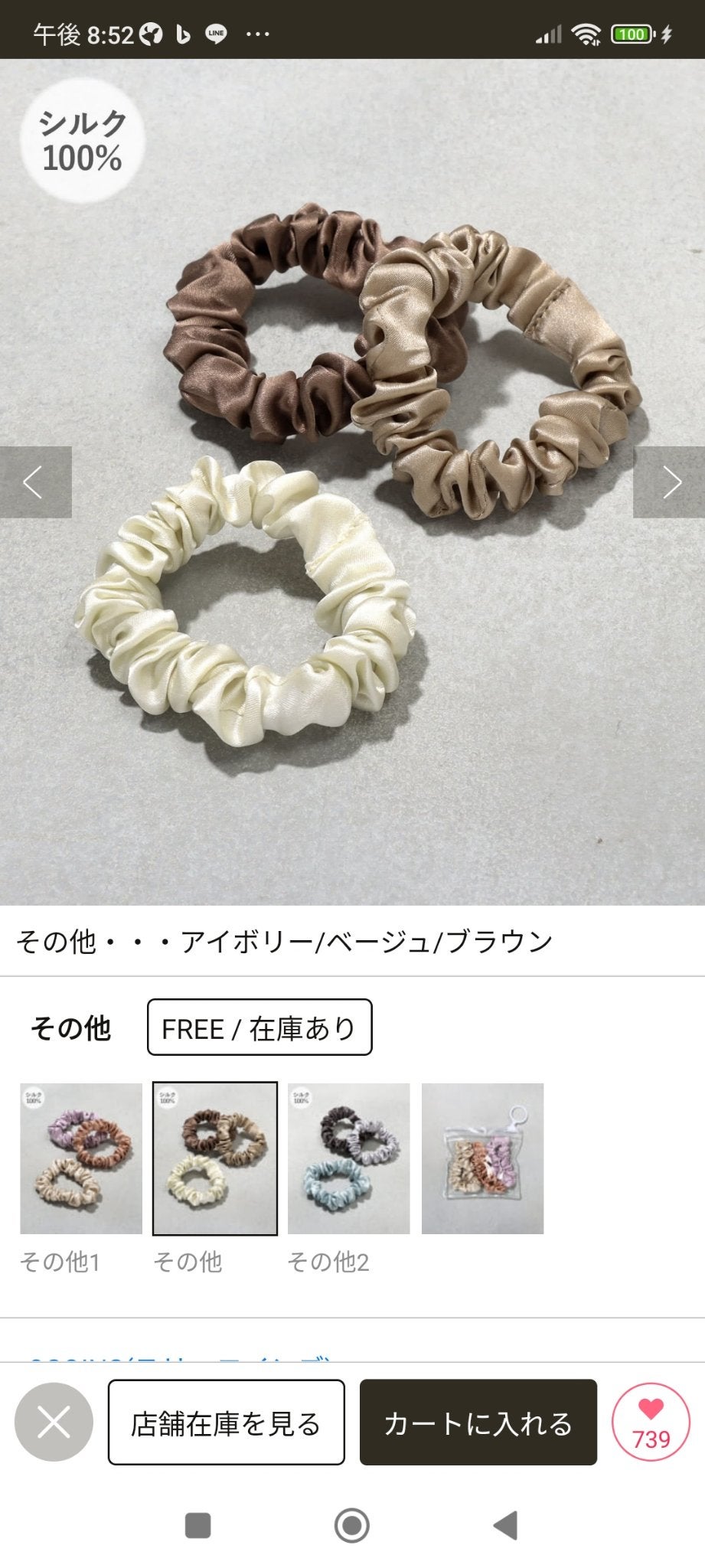Show the next product image
The height and width of the screenshot is (1568, 705).
[x=669, y=482]
